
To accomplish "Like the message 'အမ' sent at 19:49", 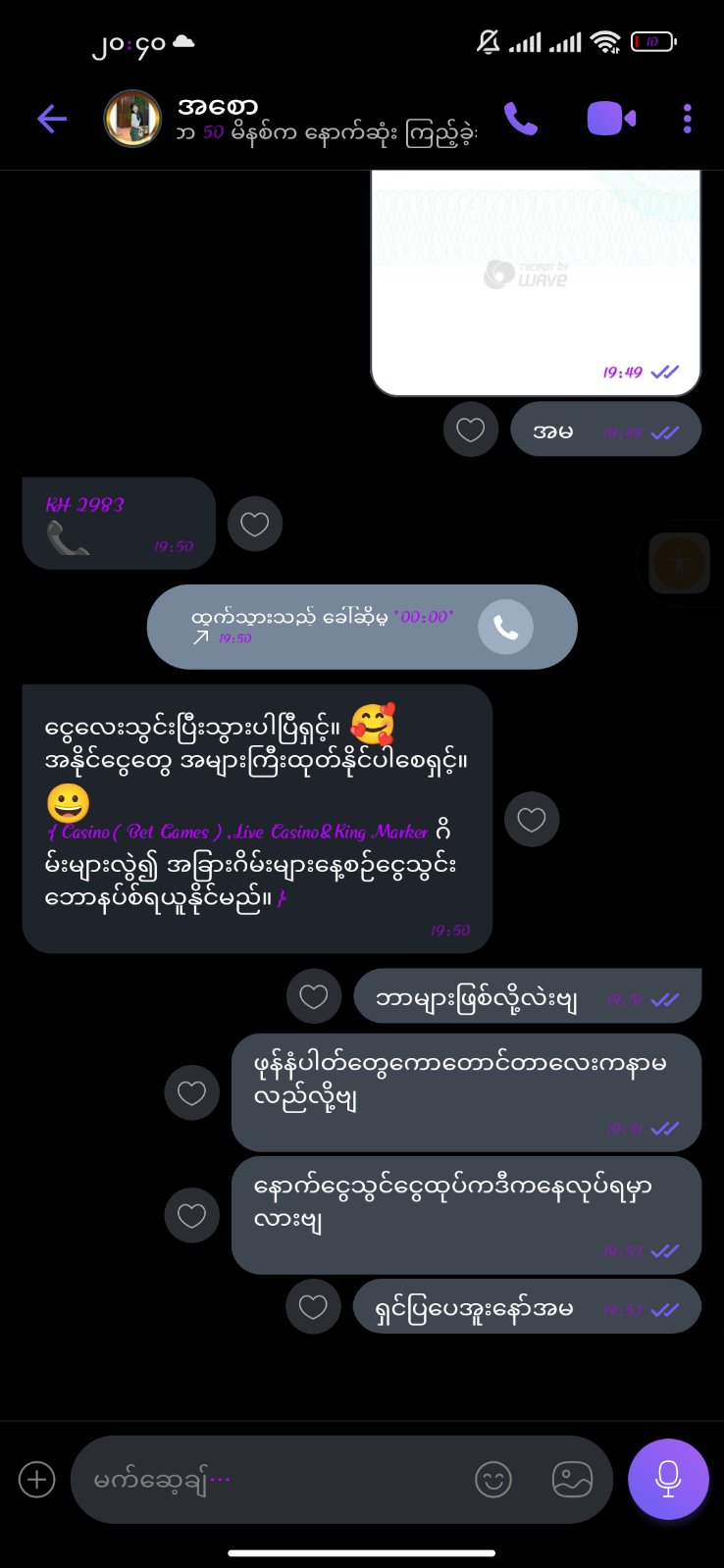I will [471, 430].
